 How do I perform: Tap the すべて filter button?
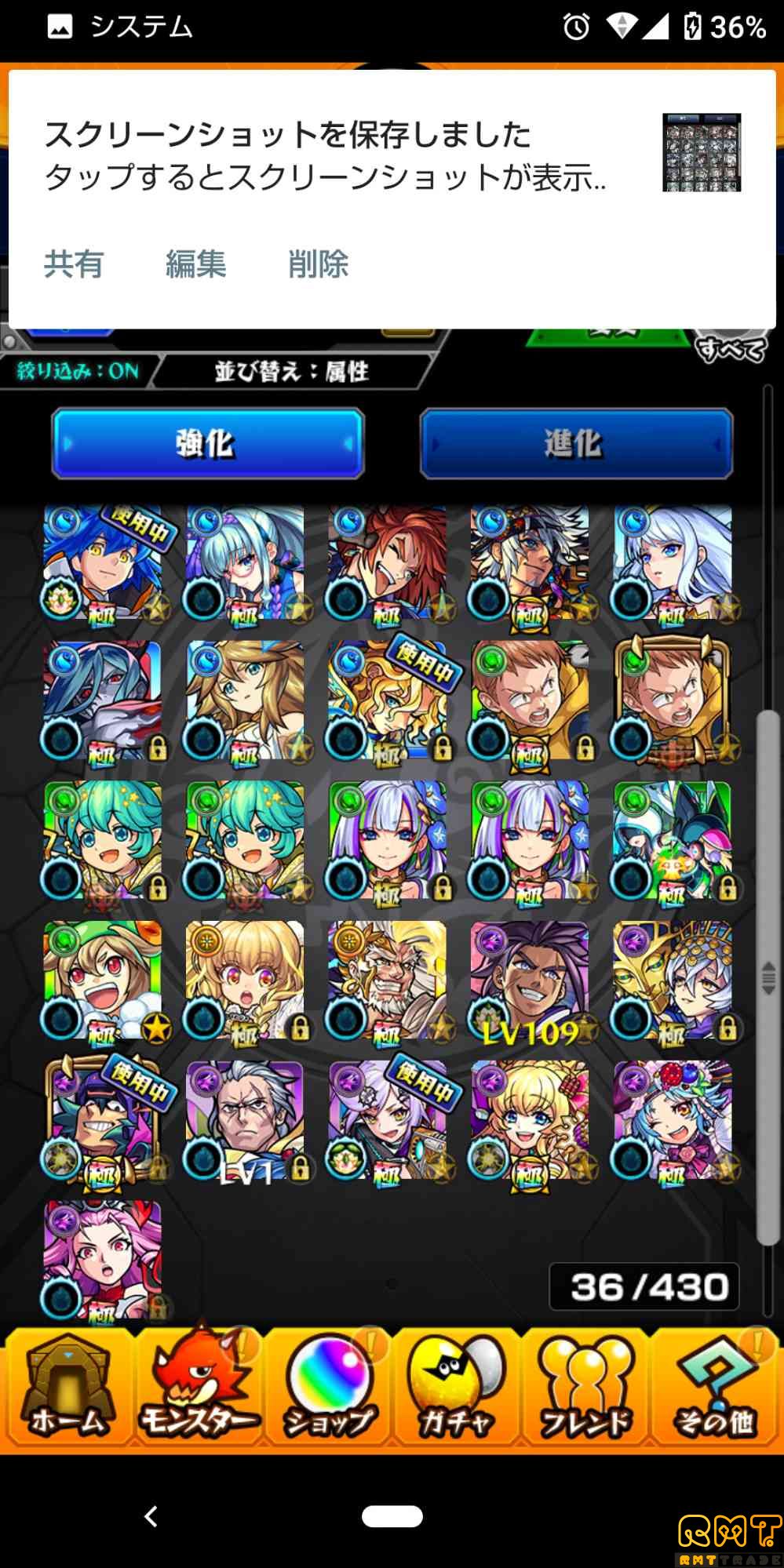pos(730,347)
